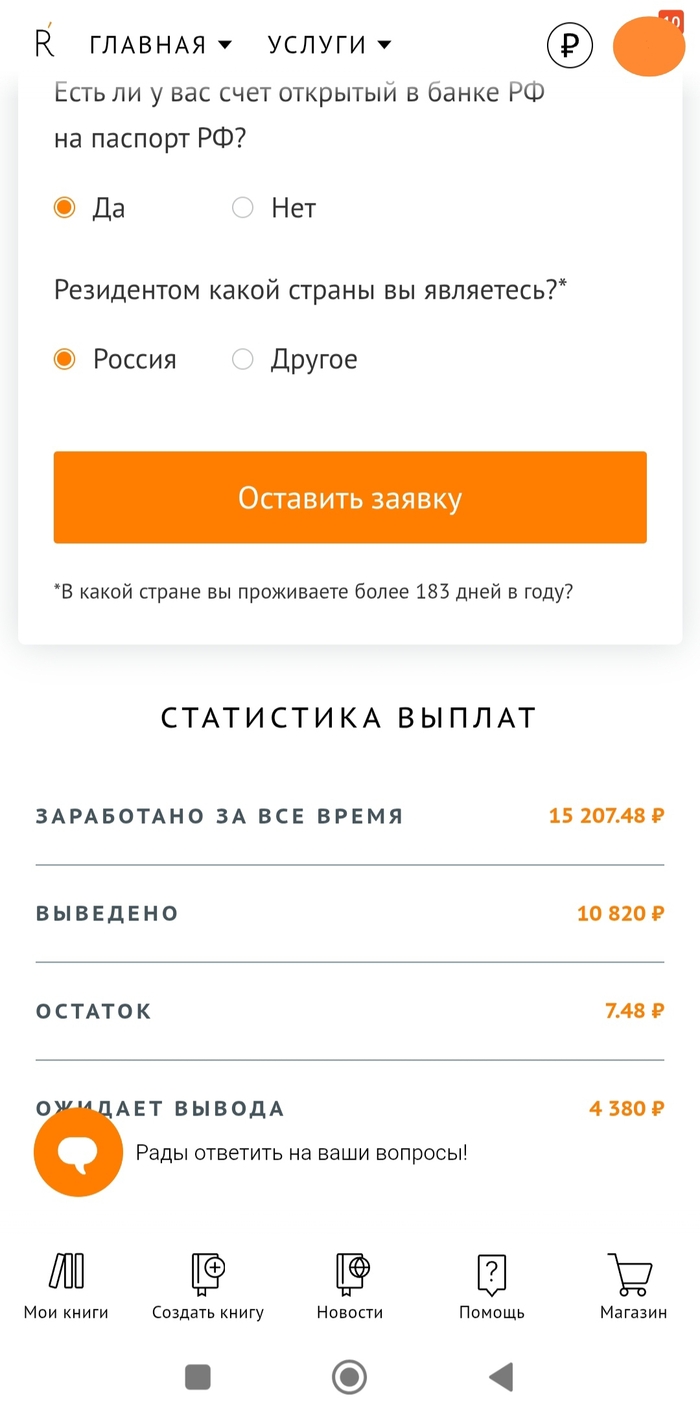
Task: Open the ГЛАВНАЯ dropdown menu
Action: (x=160, y=45)
